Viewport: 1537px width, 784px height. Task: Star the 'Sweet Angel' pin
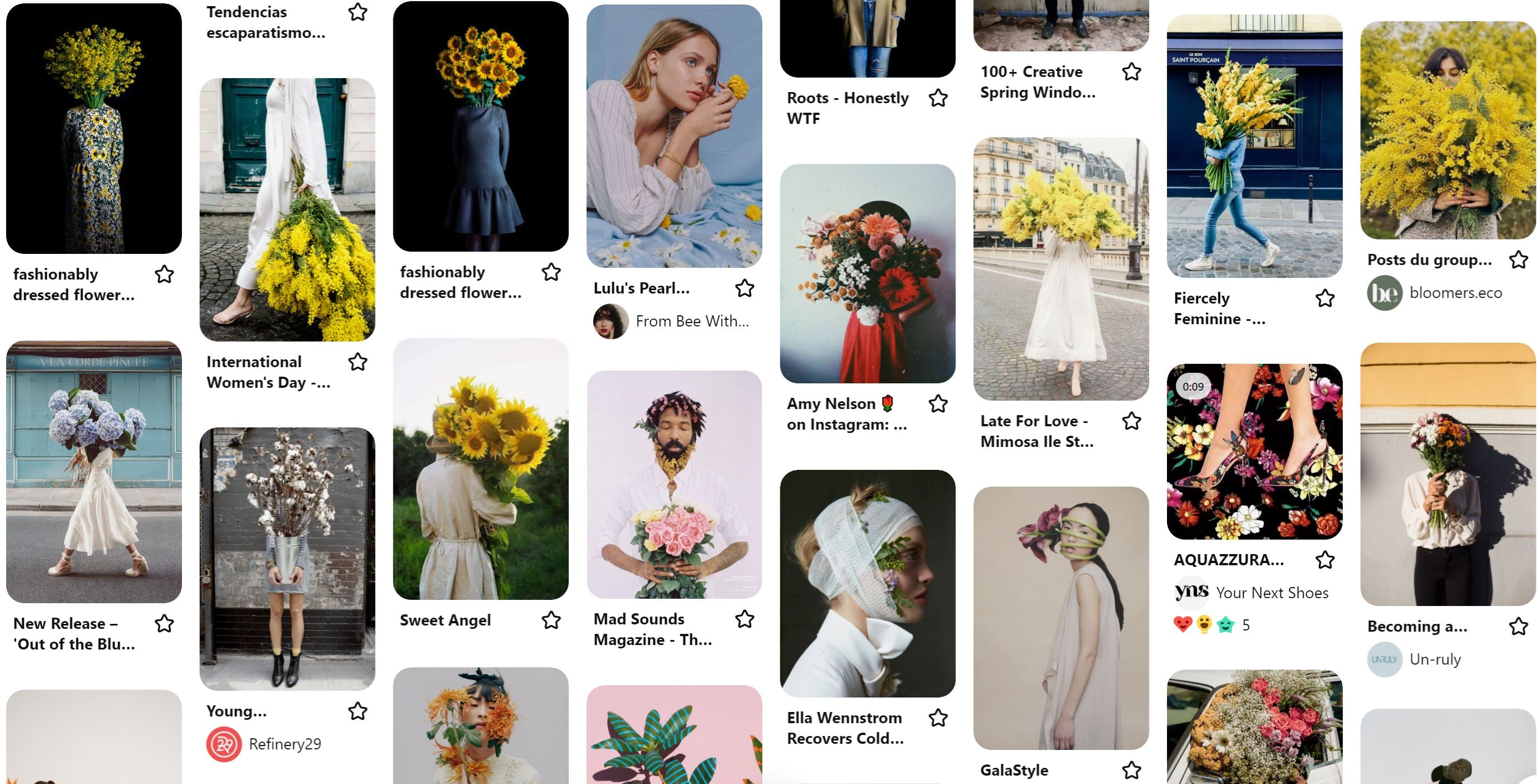point(551,620)
